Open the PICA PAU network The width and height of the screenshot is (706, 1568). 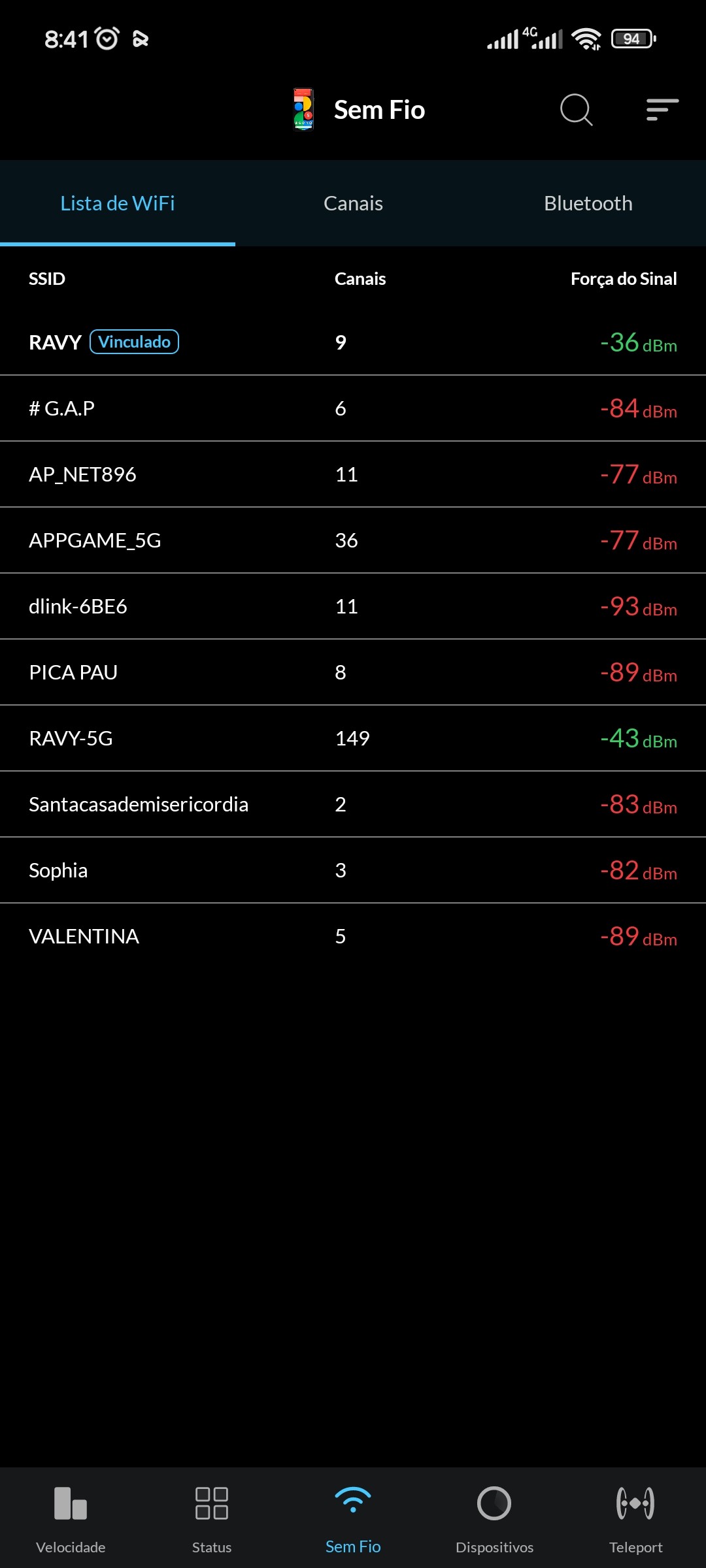click(x=353, y=672)
